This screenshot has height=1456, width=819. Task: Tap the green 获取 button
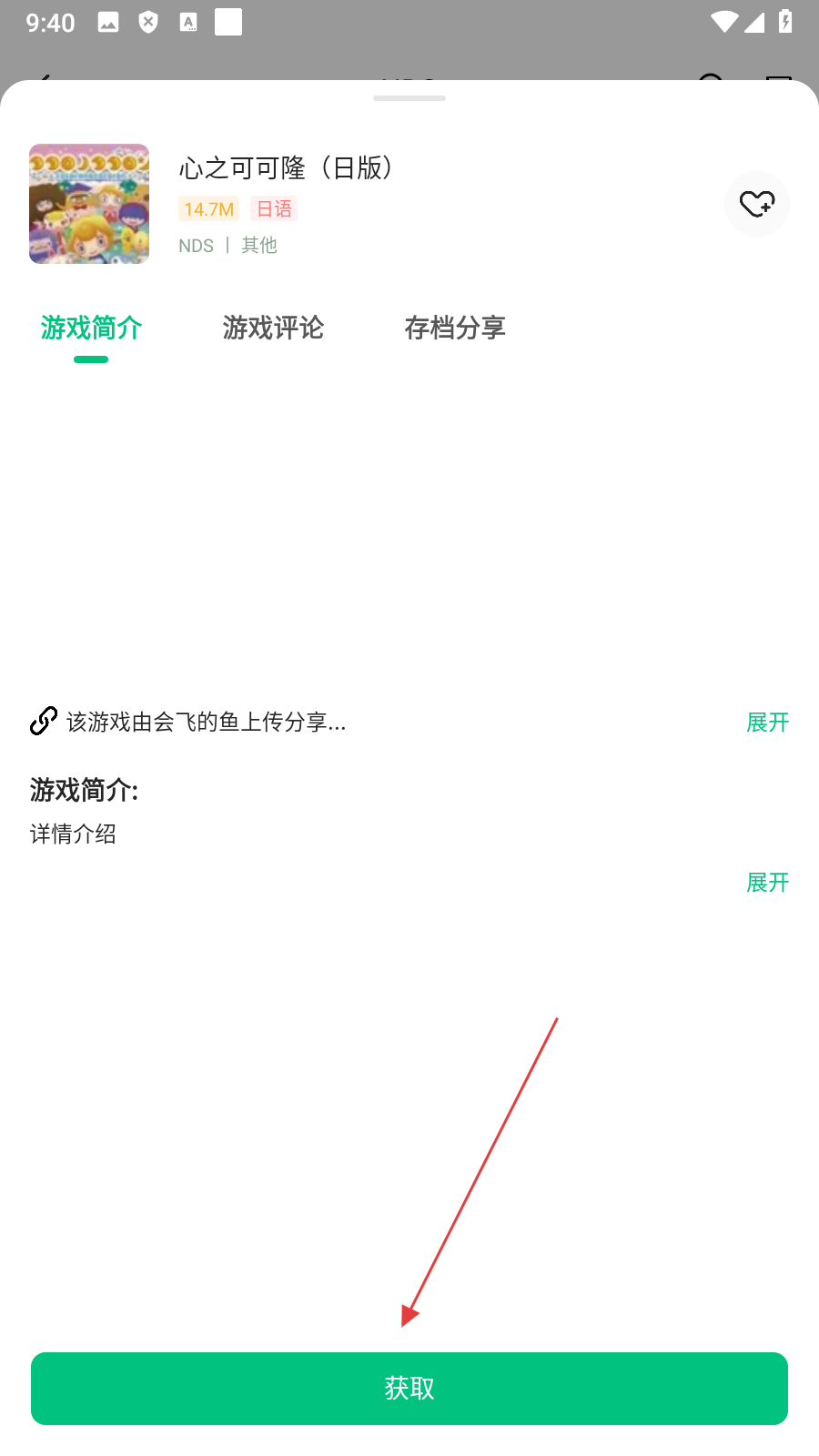409,1388
